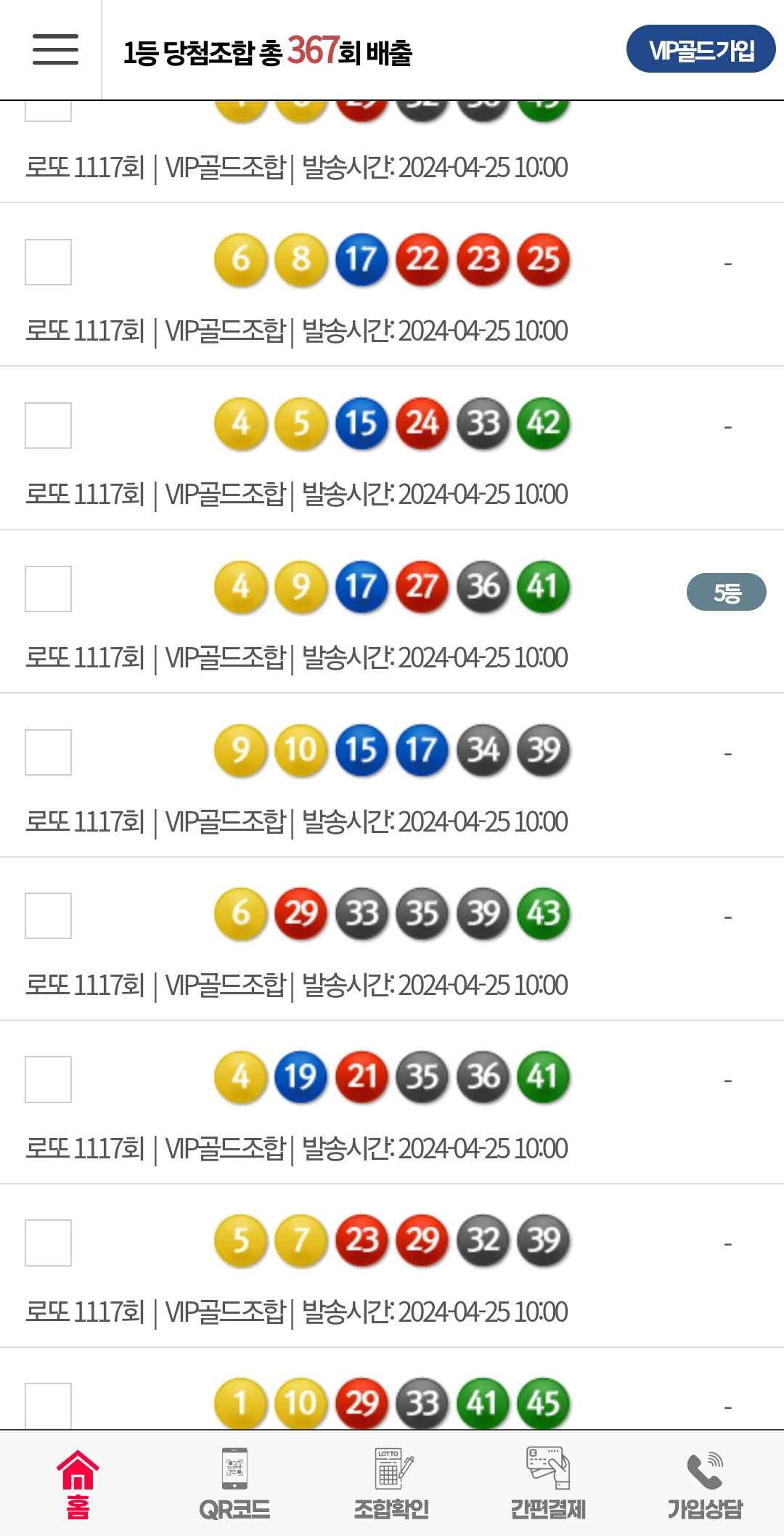The width and height of the screenshot is (784, 1536).
Task: Select the checkbox for 4 5 15 24 33 42
Action: [48, 426]
